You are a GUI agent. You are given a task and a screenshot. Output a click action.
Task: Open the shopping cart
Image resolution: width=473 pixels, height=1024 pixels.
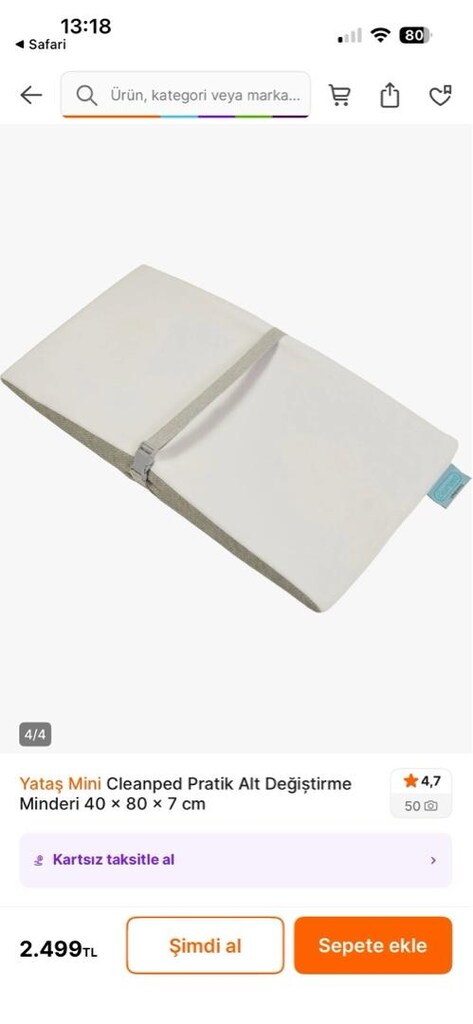(x=339, y=95)
